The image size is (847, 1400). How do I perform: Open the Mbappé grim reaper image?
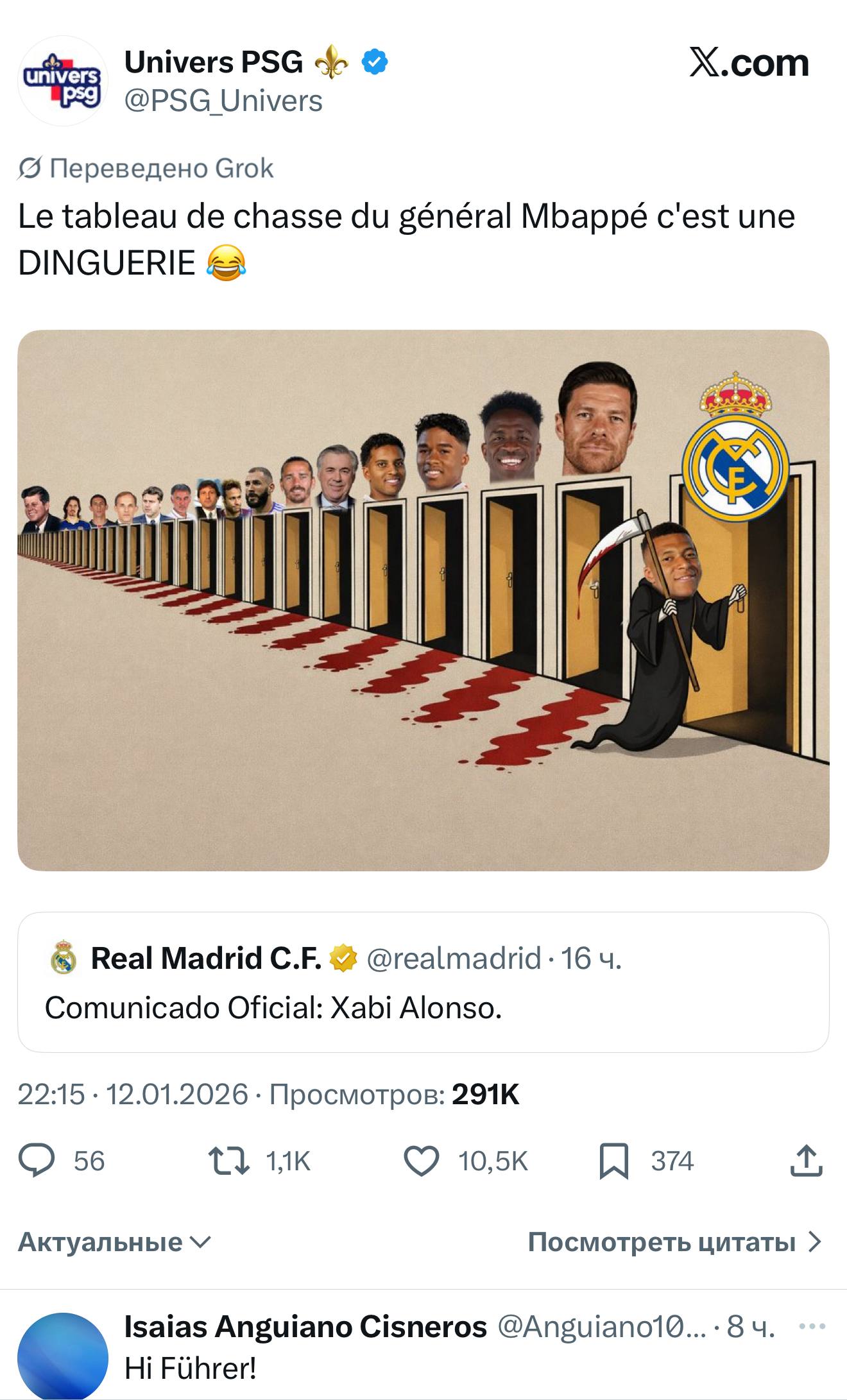pyautogui.click(x=423, y=600)
